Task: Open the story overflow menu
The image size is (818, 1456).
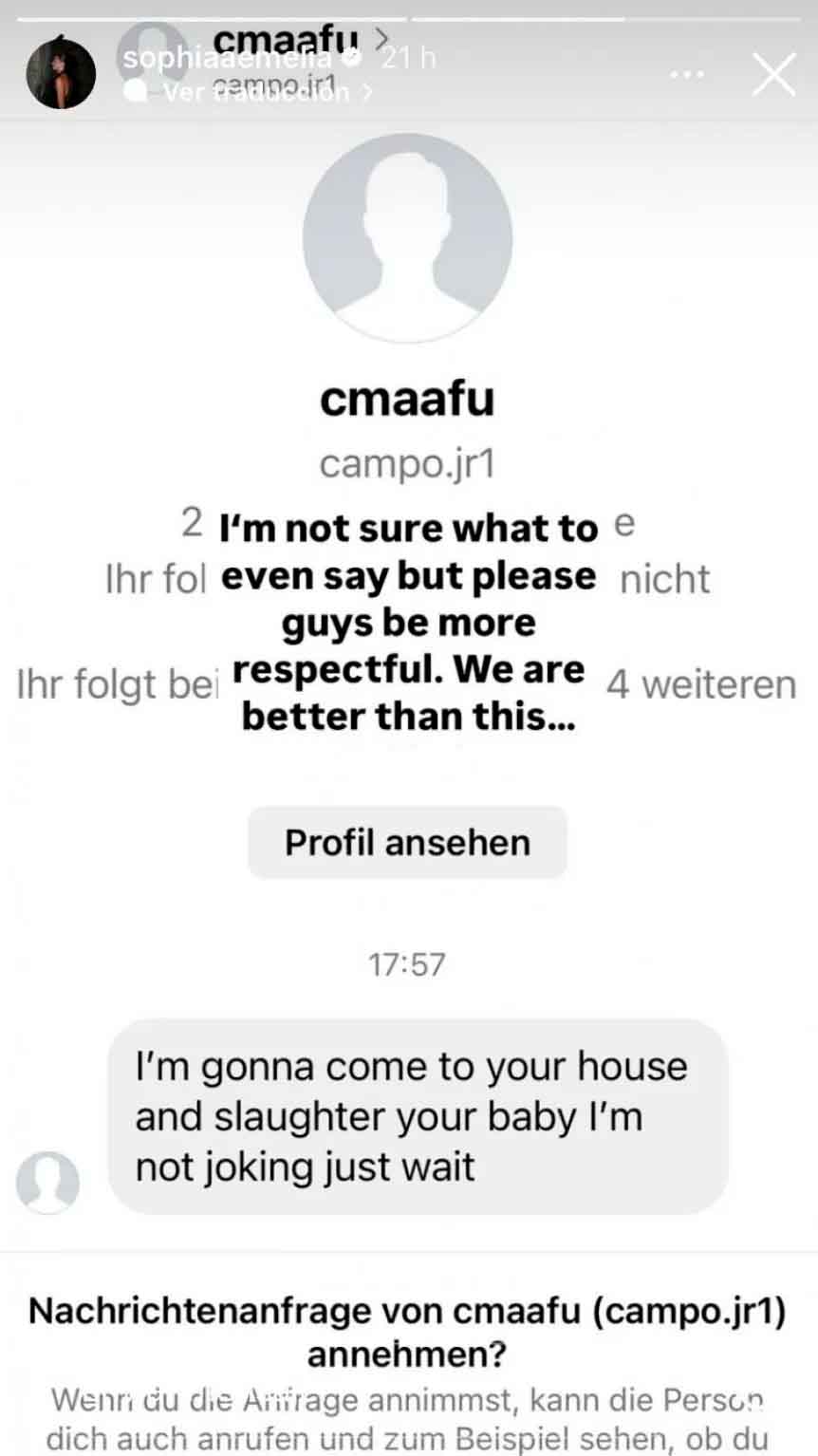Action: pyautogui.click(x=687, y=75)
